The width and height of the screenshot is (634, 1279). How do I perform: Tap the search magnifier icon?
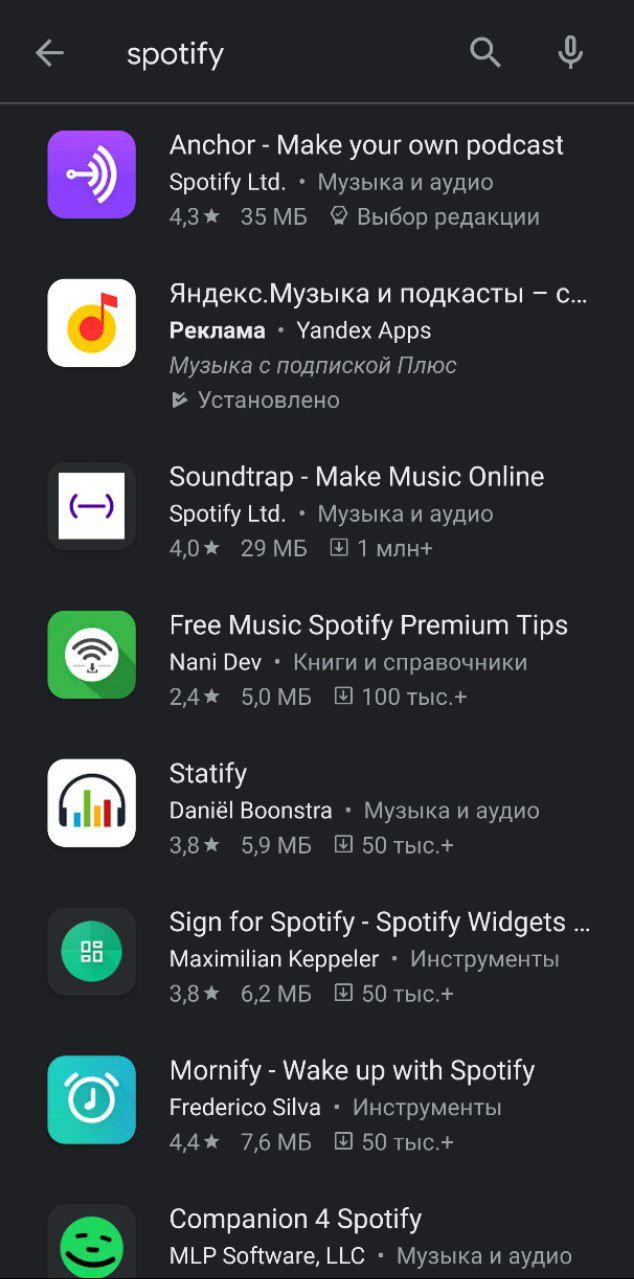(485, 53)
